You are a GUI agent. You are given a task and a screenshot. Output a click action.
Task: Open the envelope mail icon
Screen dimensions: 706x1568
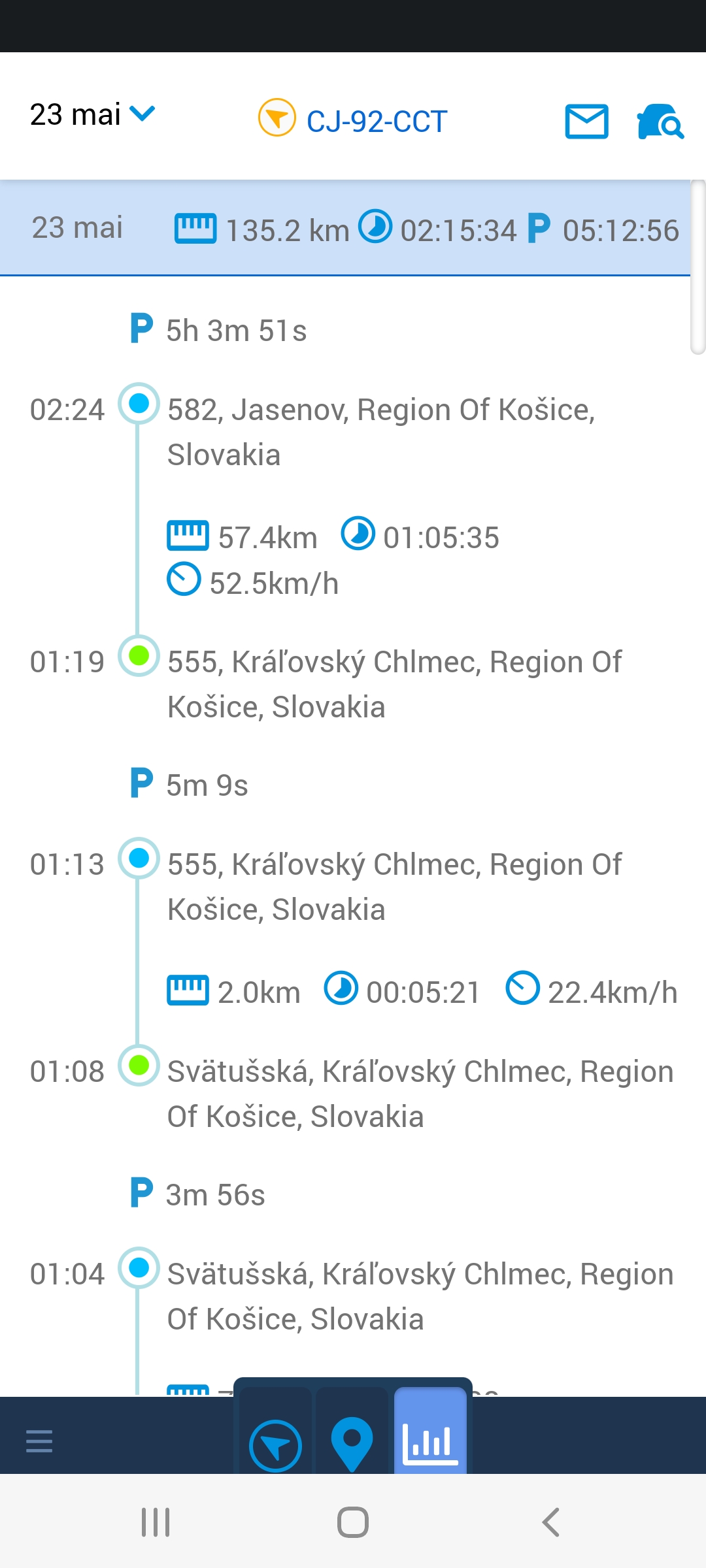tap(586, 122)
